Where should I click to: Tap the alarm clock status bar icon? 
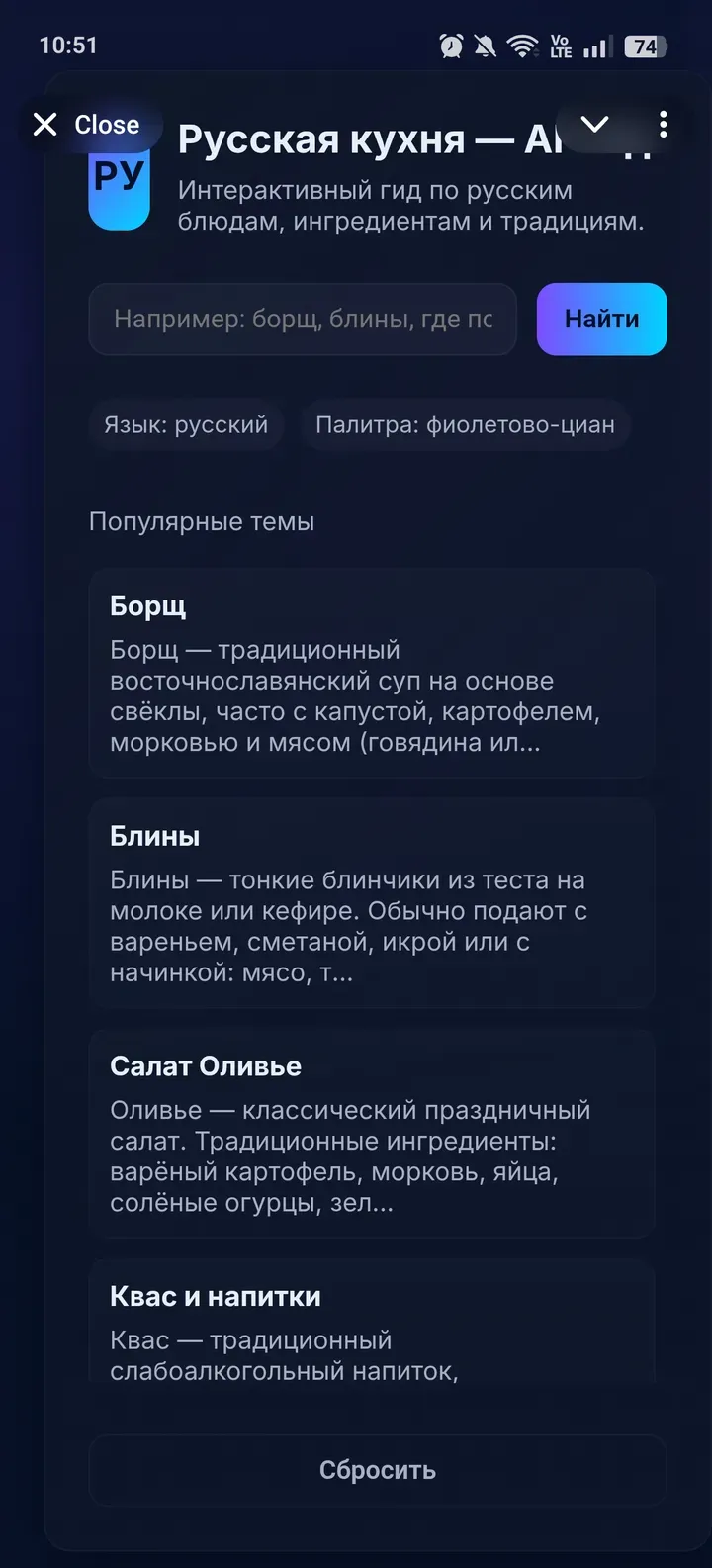pos(451,45)
